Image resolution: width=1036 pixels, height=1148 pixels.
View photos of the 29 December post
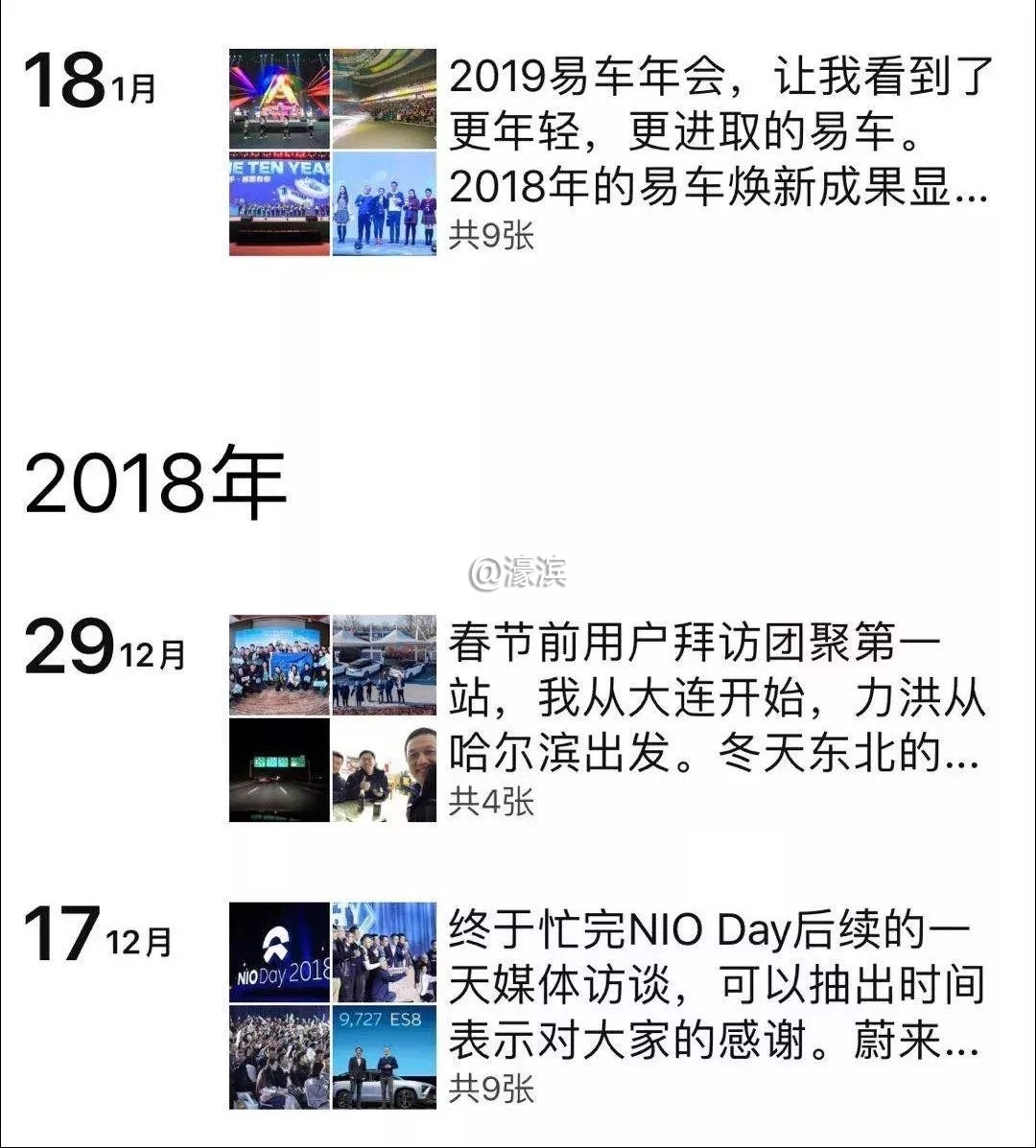point(332,718)
